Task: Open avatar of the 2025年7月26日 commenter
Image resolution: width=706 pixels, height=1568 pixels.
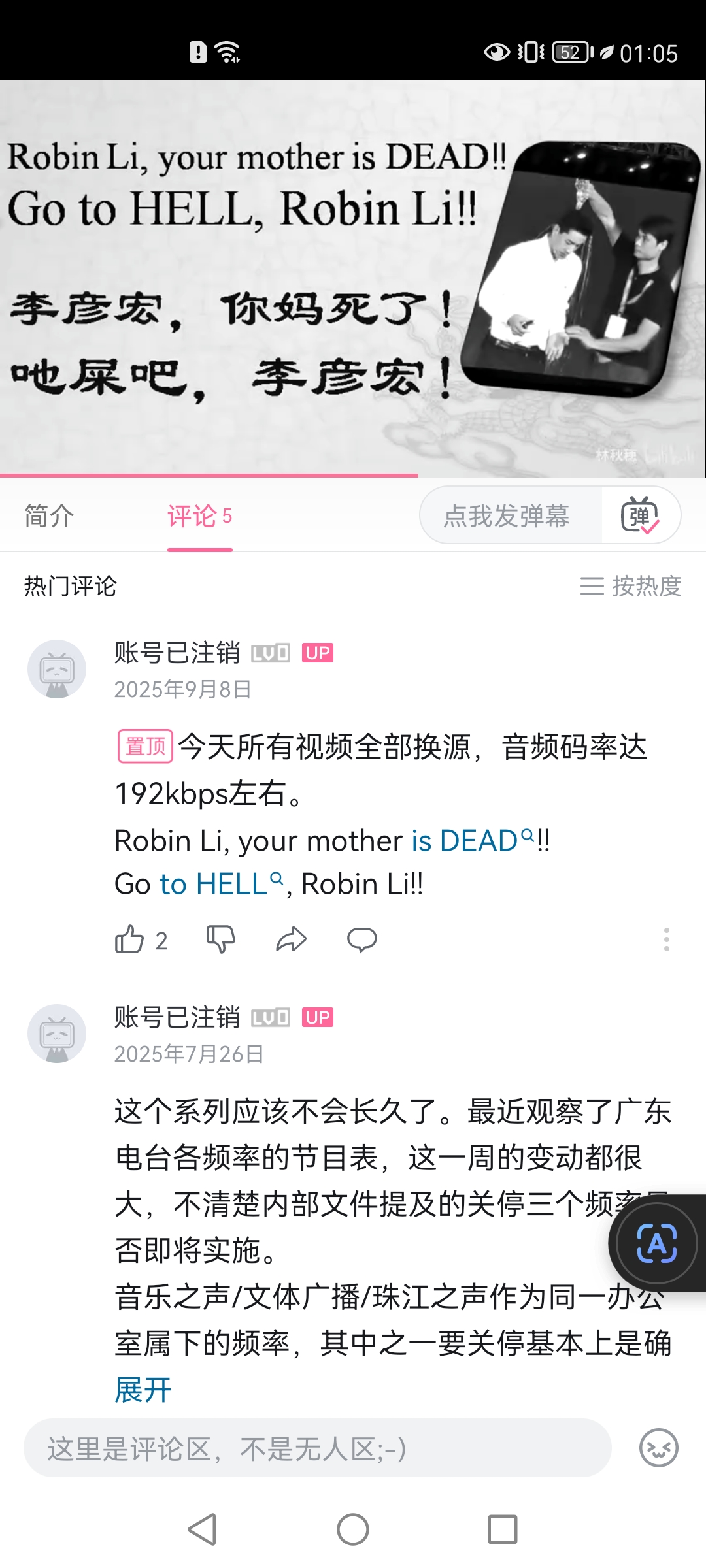Action: coord(57,1034)
